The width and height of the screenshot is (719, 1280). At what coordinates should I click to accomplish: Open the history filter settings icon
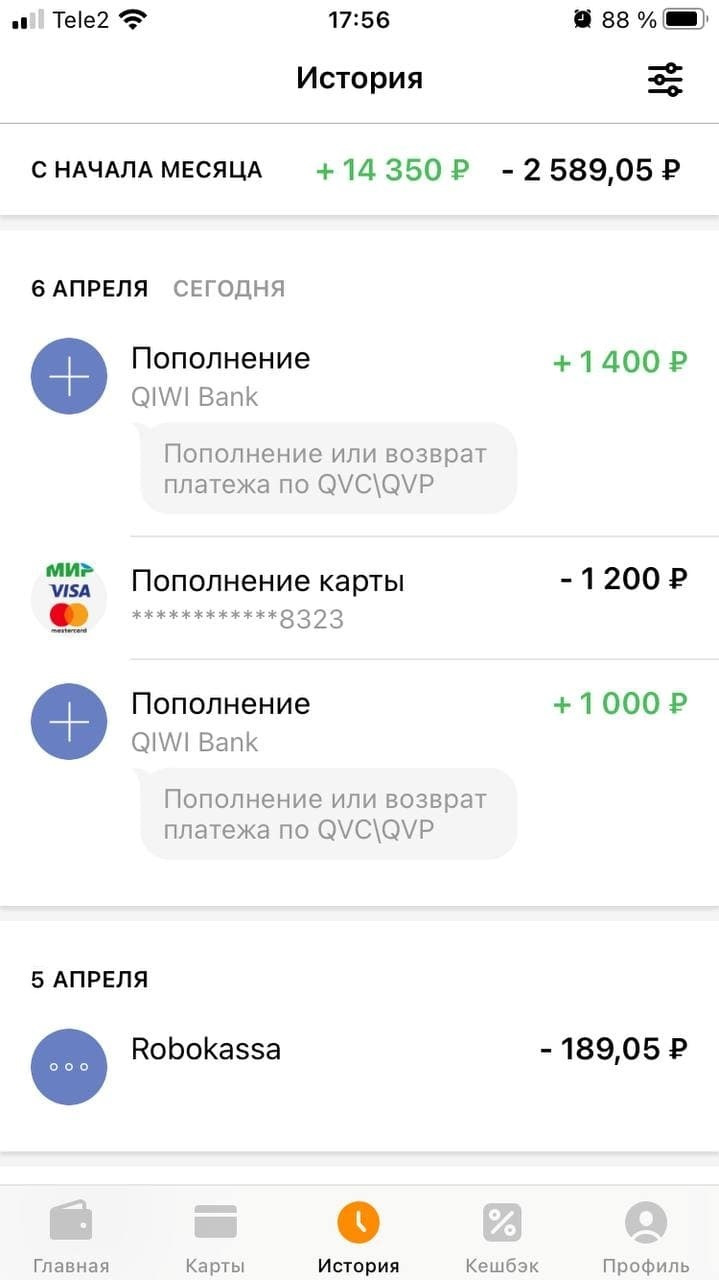(665, 79)
